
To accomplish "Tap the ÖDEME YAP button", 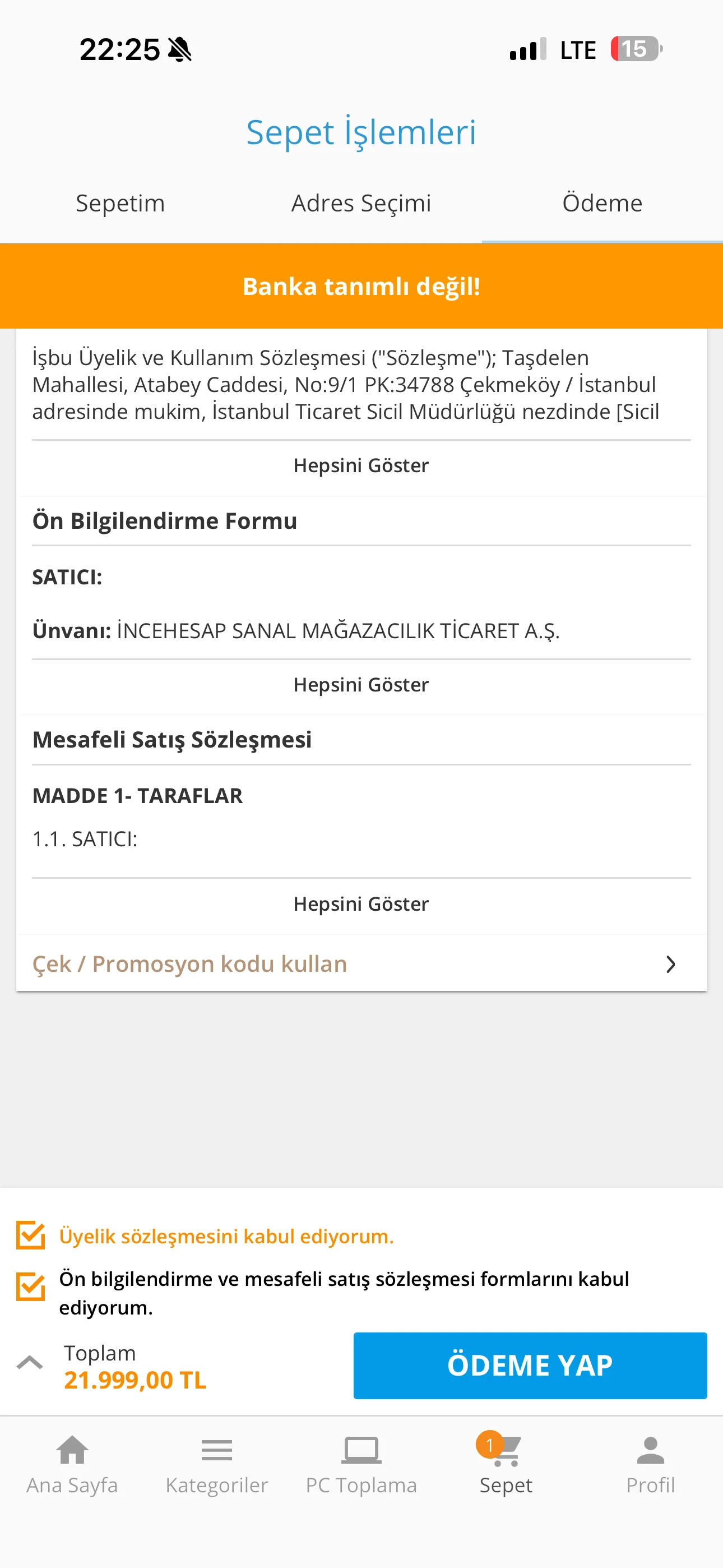I will 530,1366.
